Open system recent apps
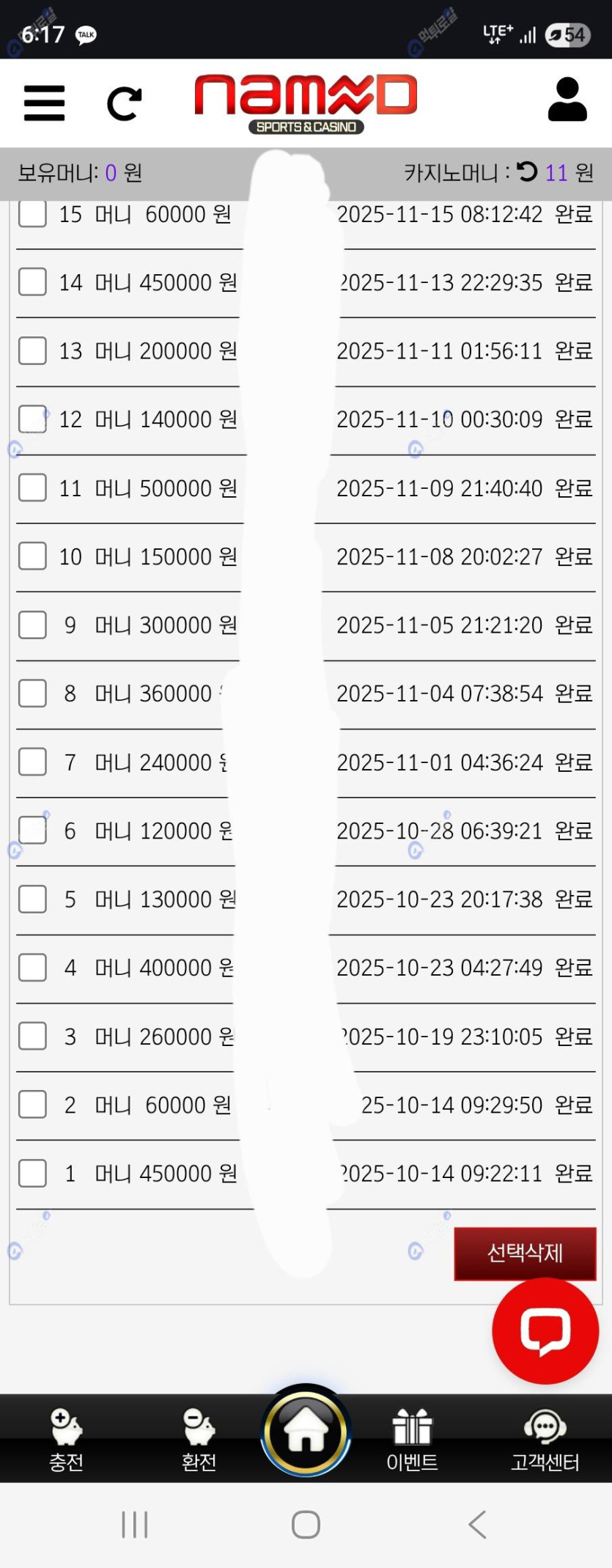Viewport: 612px width, 1568px height. coord(135,1525)
